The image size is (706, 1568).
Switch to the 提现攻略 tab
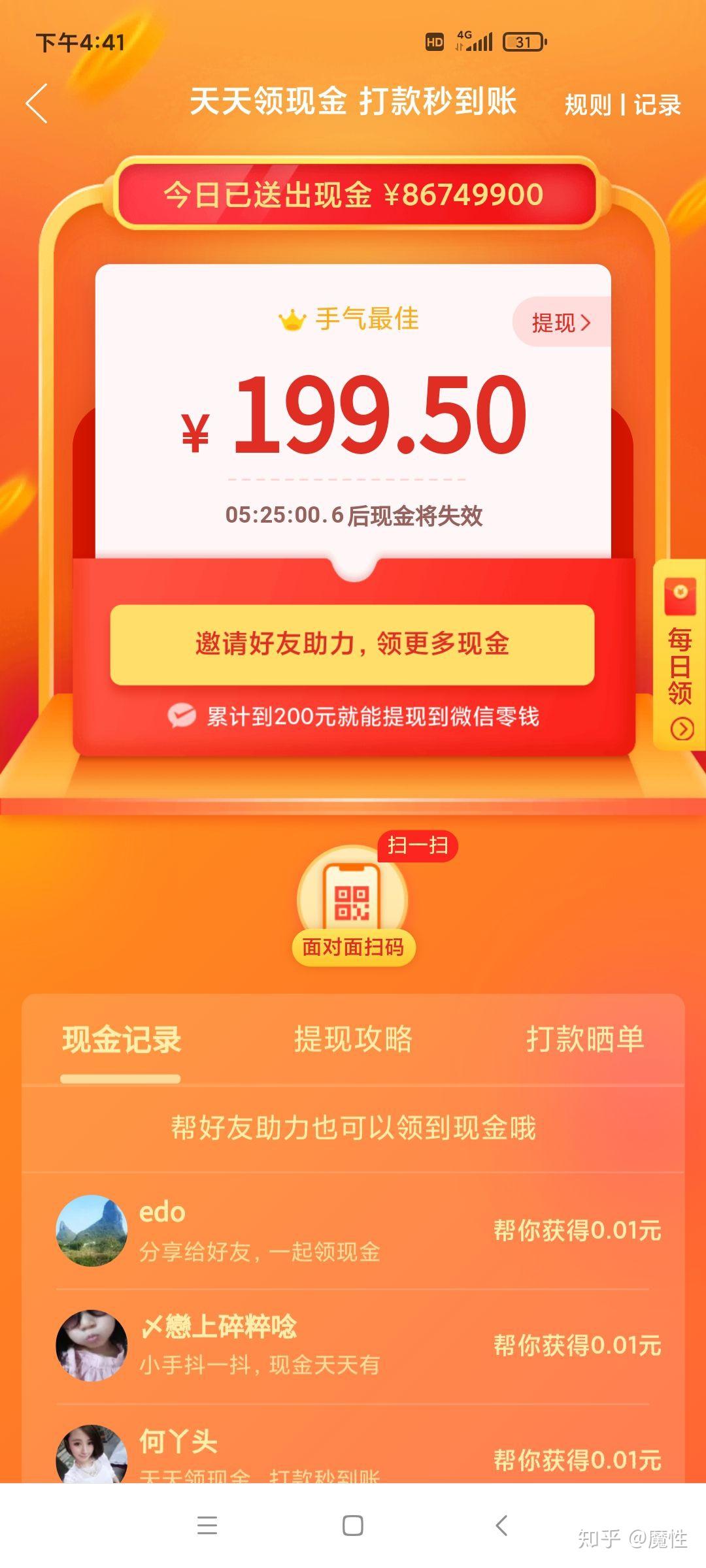tap(353, 1040)
